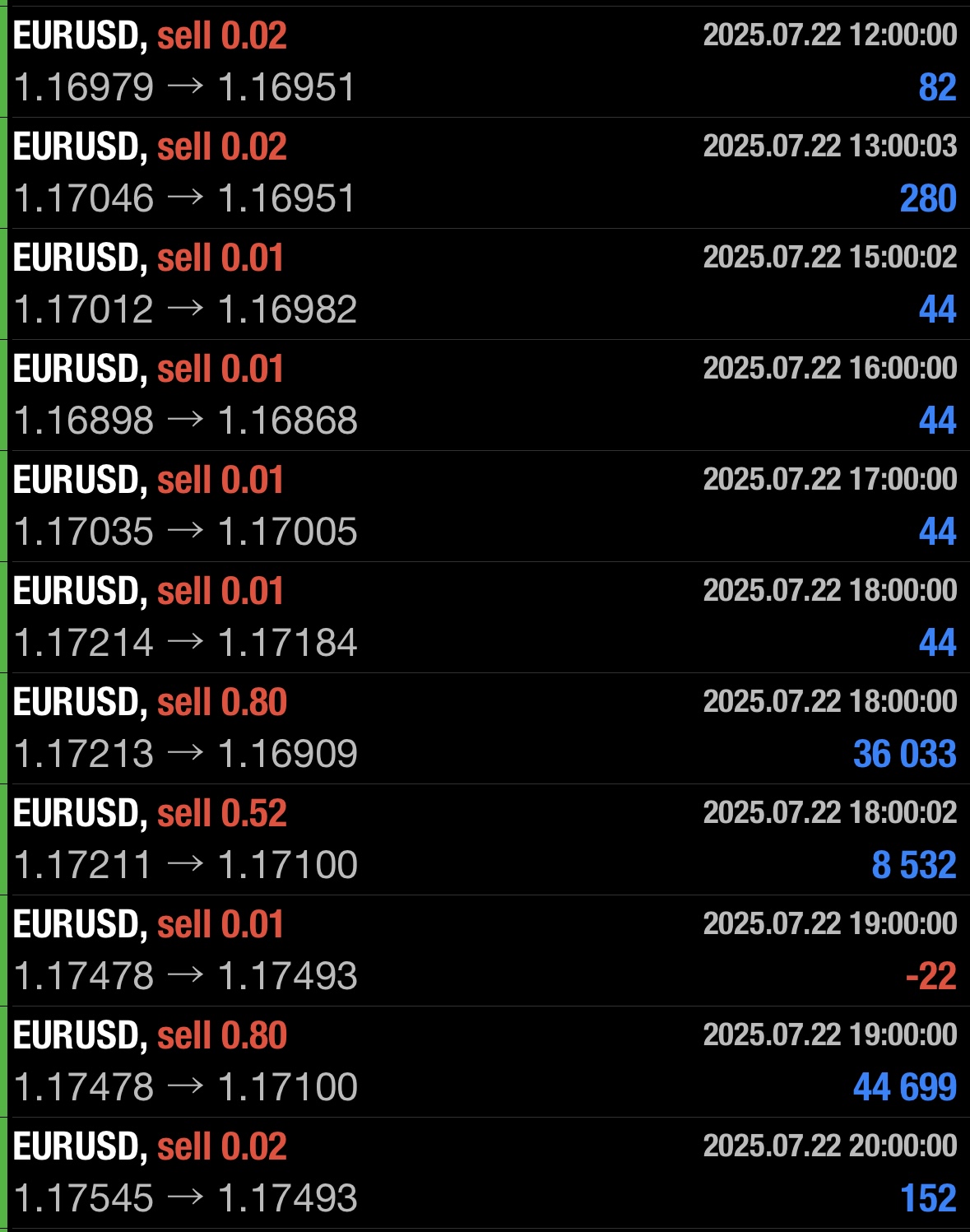Expand the trade from 17:00:00

tap(485, 506)
